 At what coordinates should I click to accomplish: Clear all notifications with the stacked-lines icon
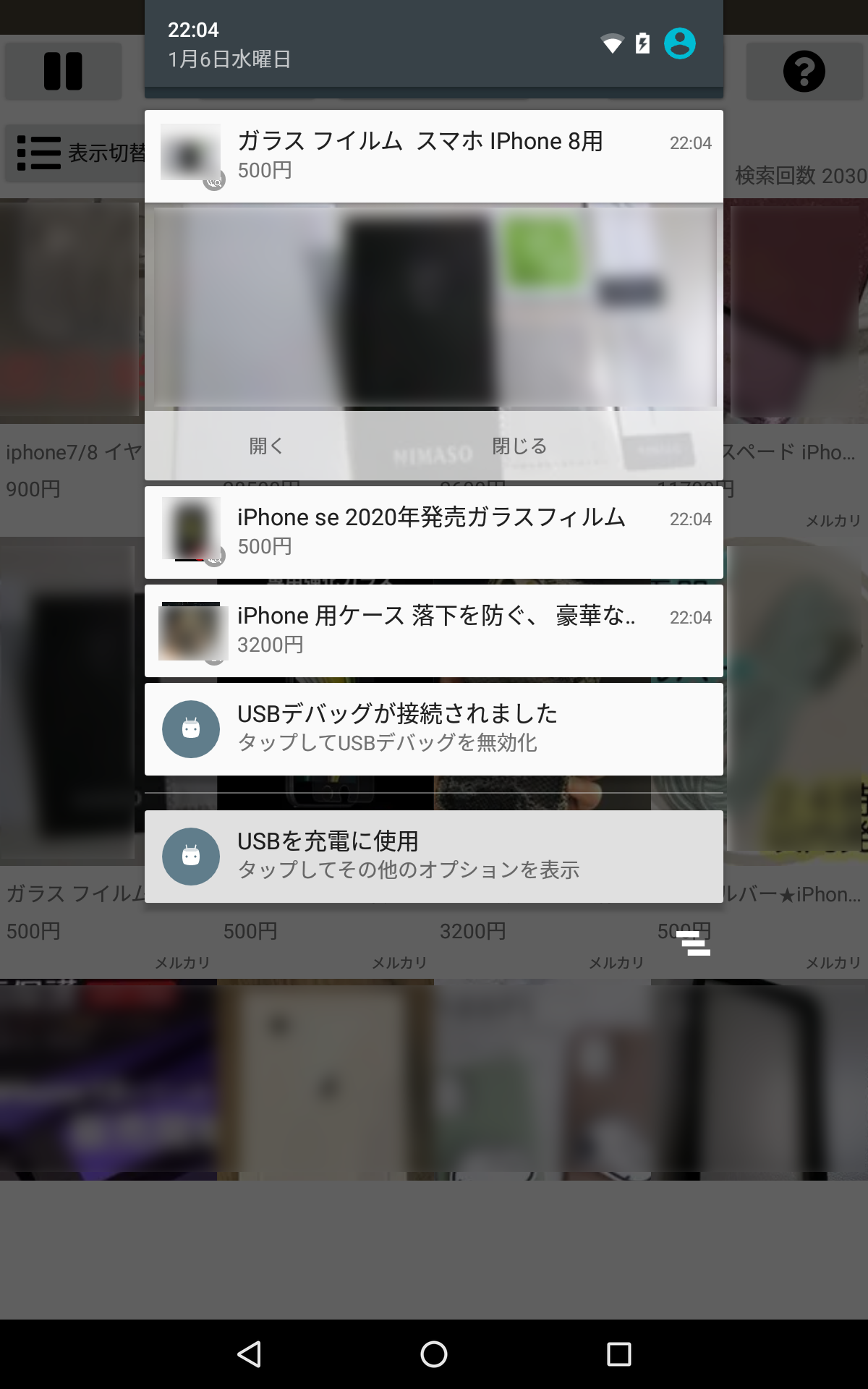pyautogui.click(x=694, y=943)
